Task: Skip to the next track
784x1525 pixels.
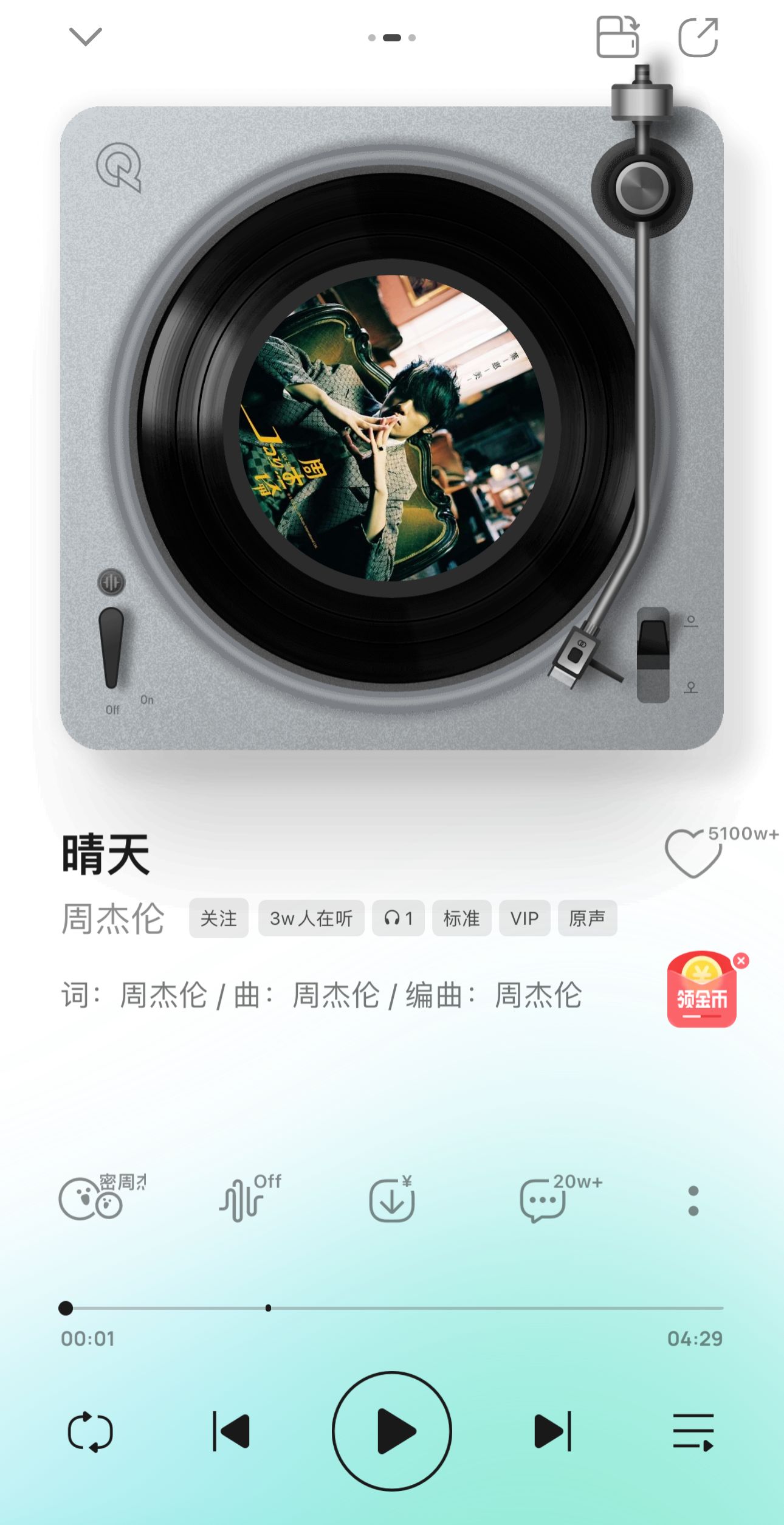Action: pos(553,1431)
